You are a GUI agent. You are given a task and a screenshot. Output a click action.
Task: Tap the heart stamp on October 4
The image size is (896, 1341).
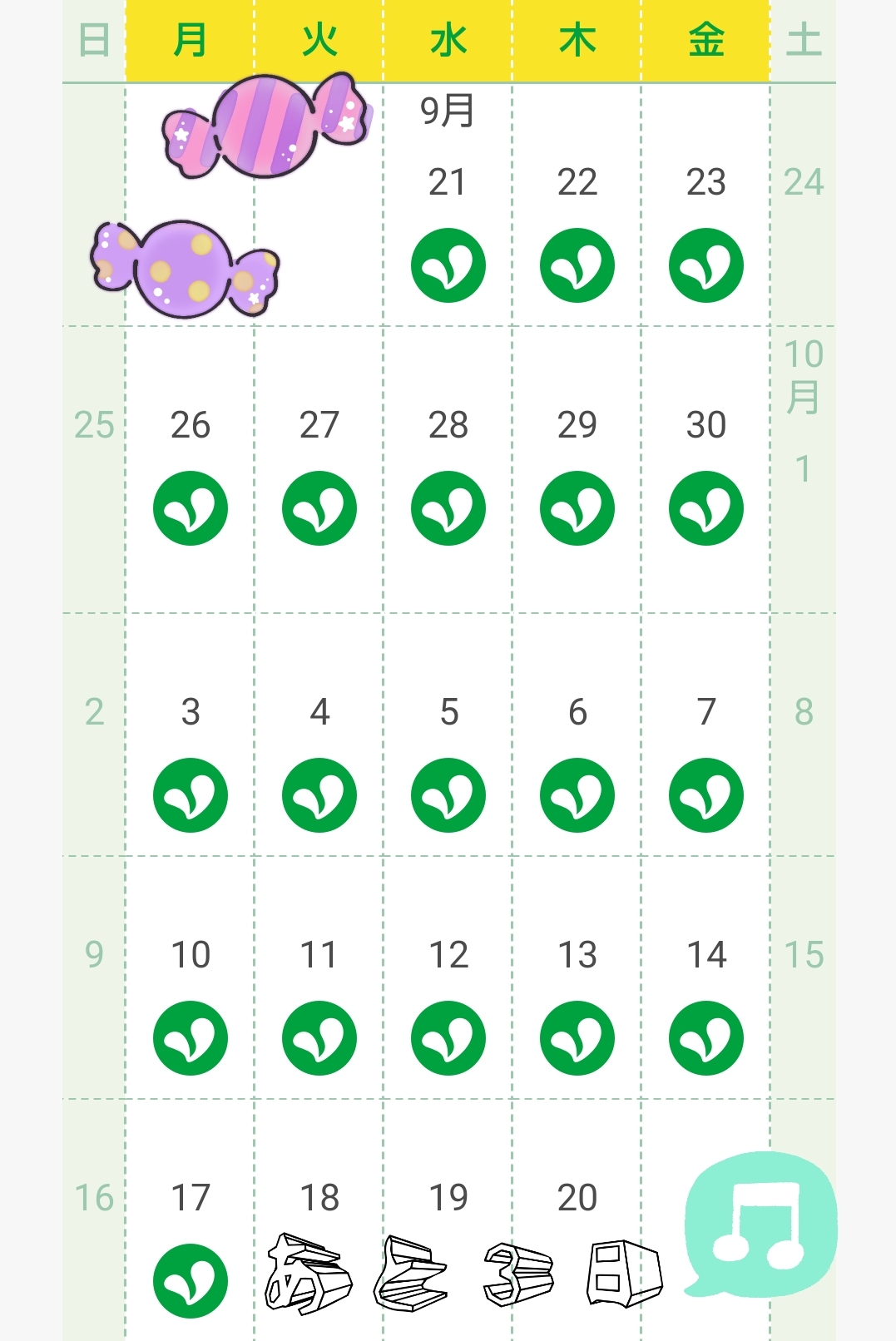pos(319,795)
